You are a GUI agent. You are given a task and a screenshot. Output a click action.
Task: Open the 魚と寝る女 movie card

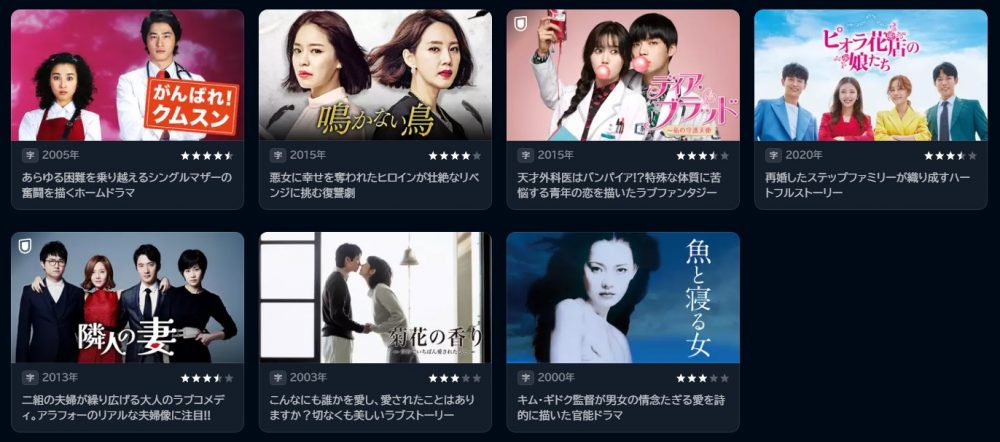(x=622, y=298)
